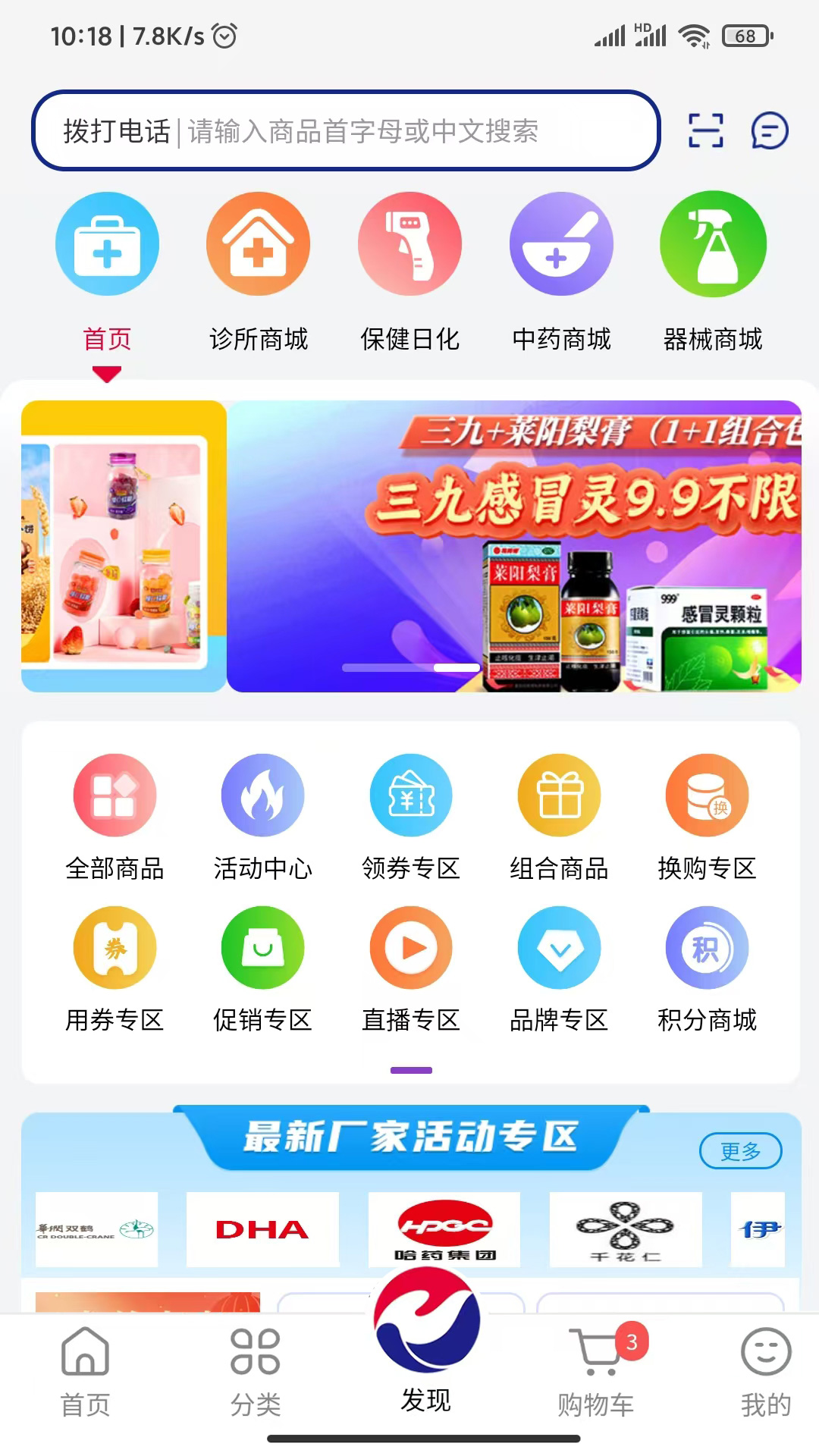
Task: Open the 三九感冒灵 promotion banner
Action: pos(514,546)
